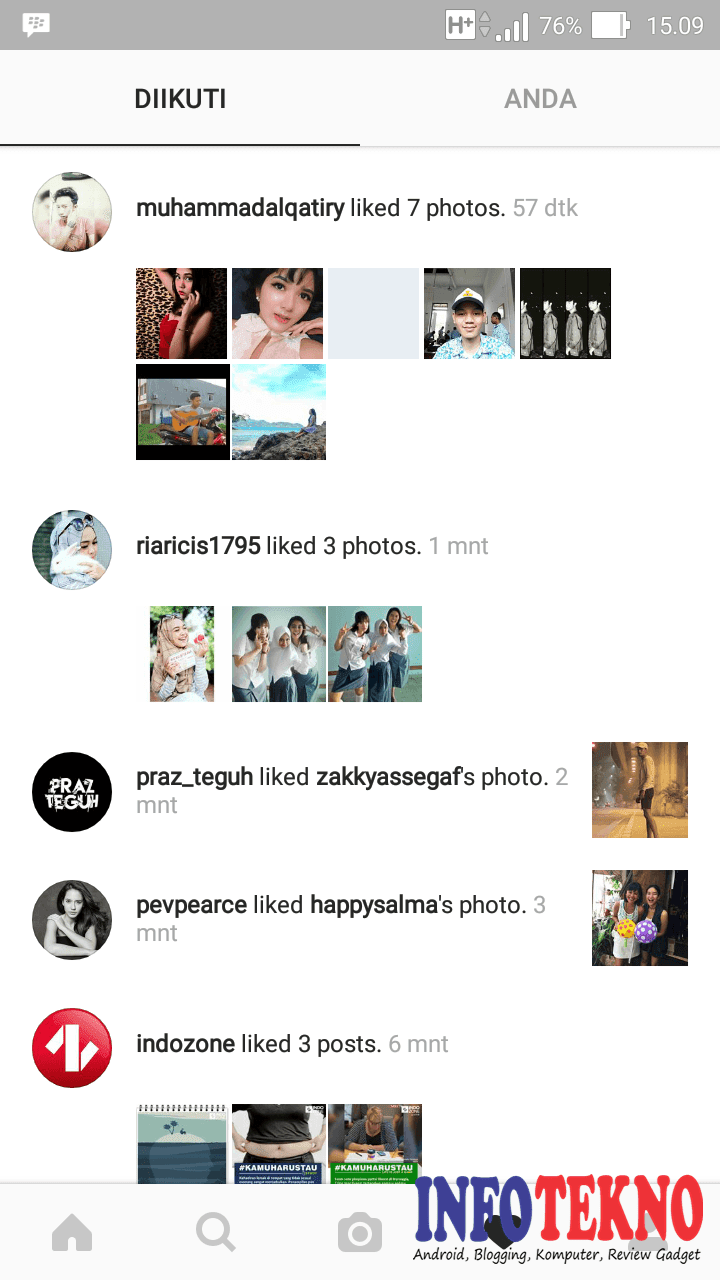
Task: Open the search and explore tab
Action: point(216,1233)
